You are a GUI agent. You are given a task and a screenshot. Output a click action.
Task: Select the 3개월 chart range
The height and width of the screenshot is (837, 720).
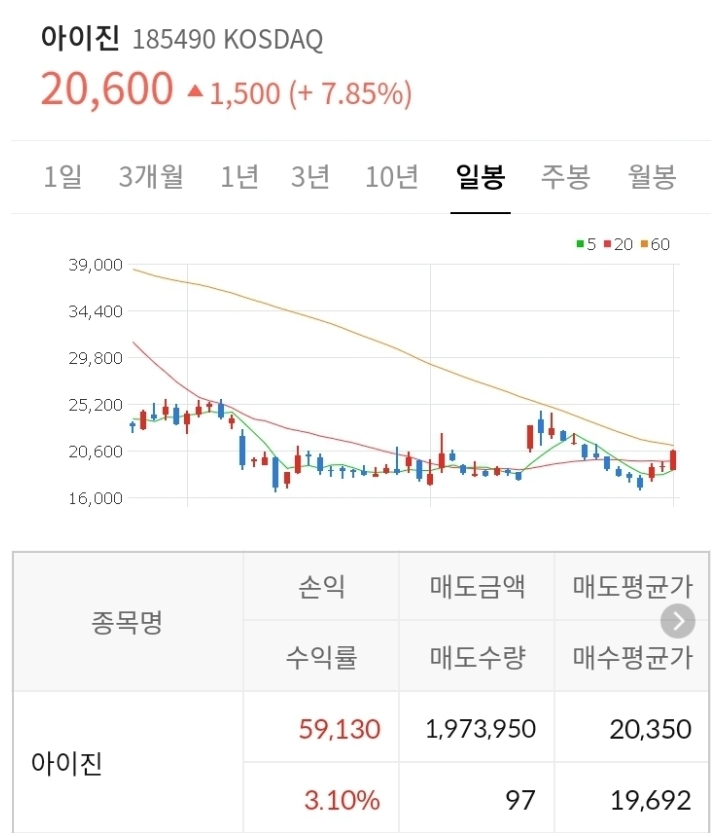pyautogui.click(x=151, y=178)
